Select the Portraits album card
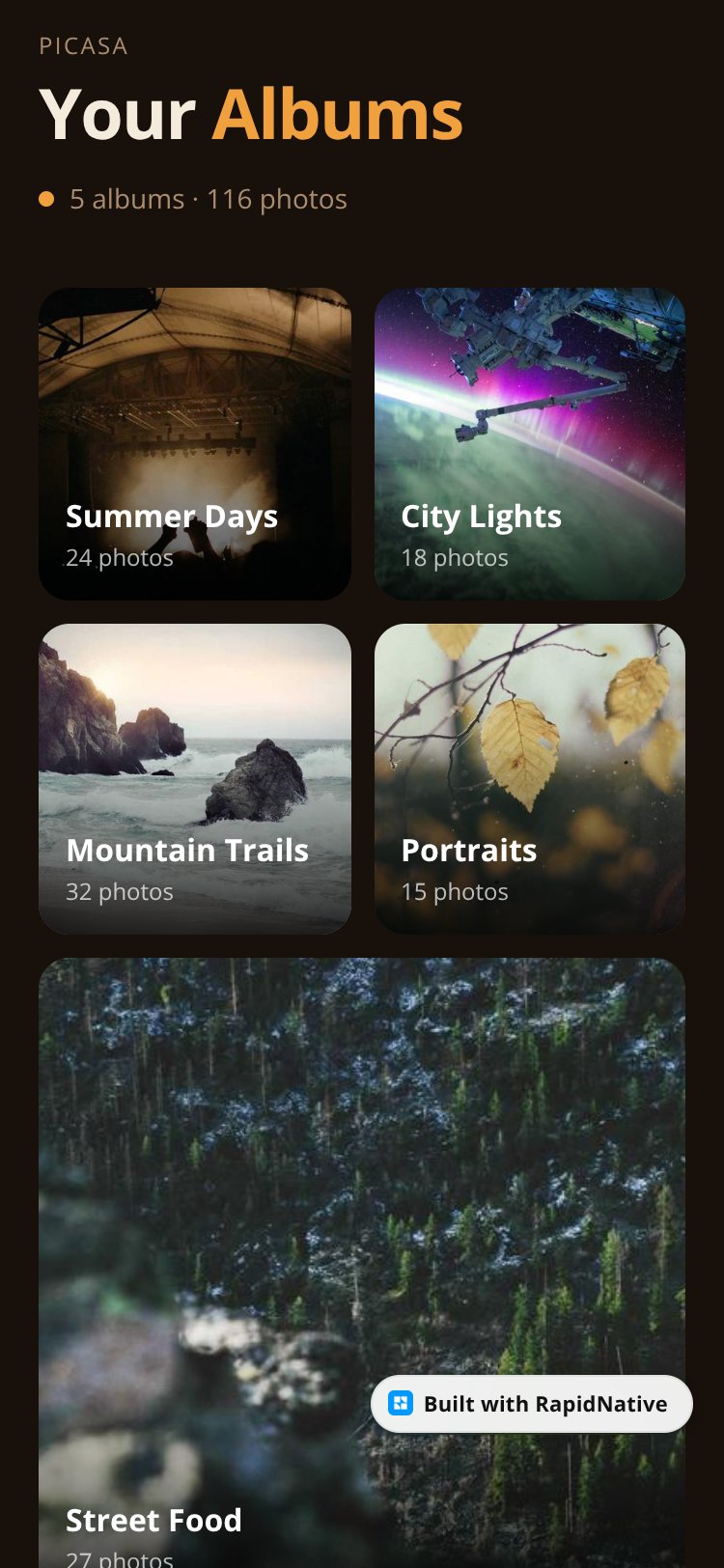 coord(530,779)
